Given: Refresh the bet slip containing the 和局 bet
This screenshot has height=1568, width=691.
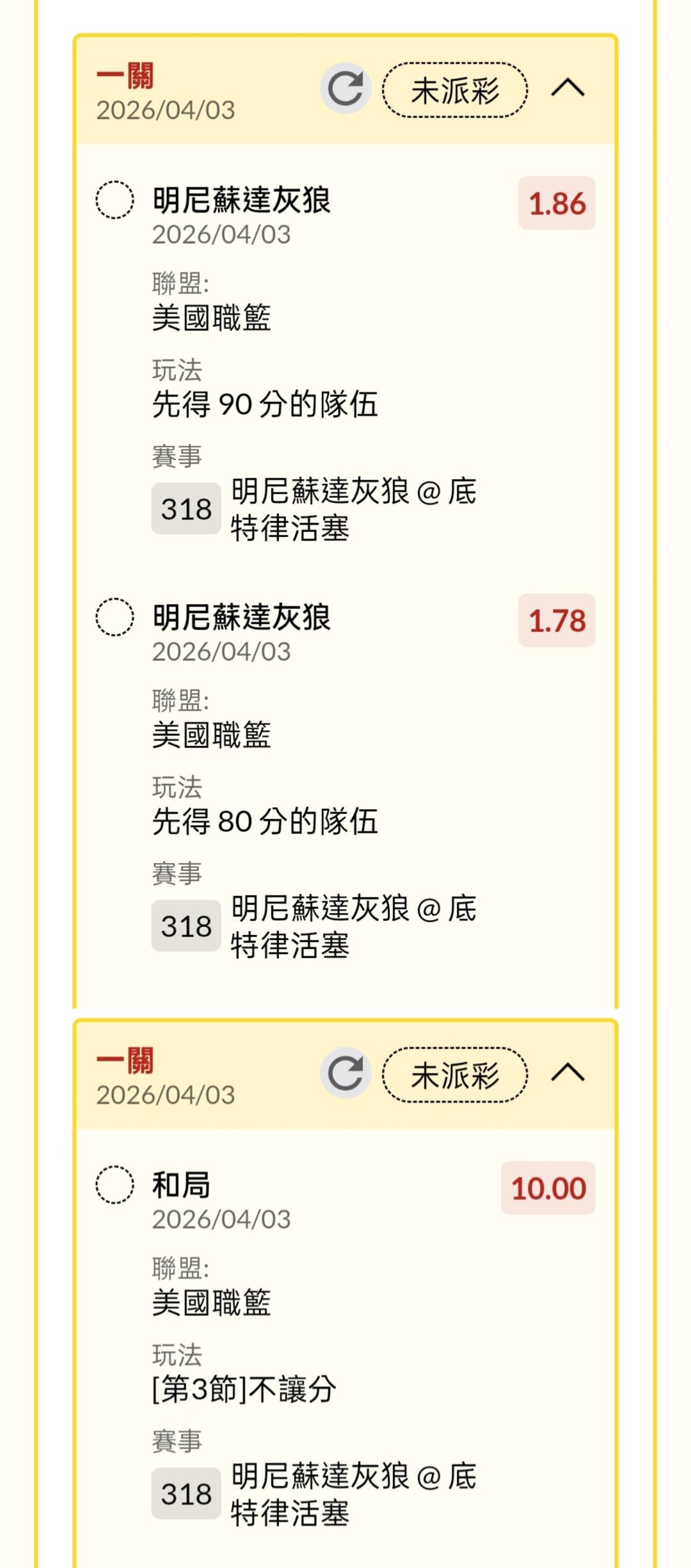Looking at the screenshot, I should (x=345, y=1073).
